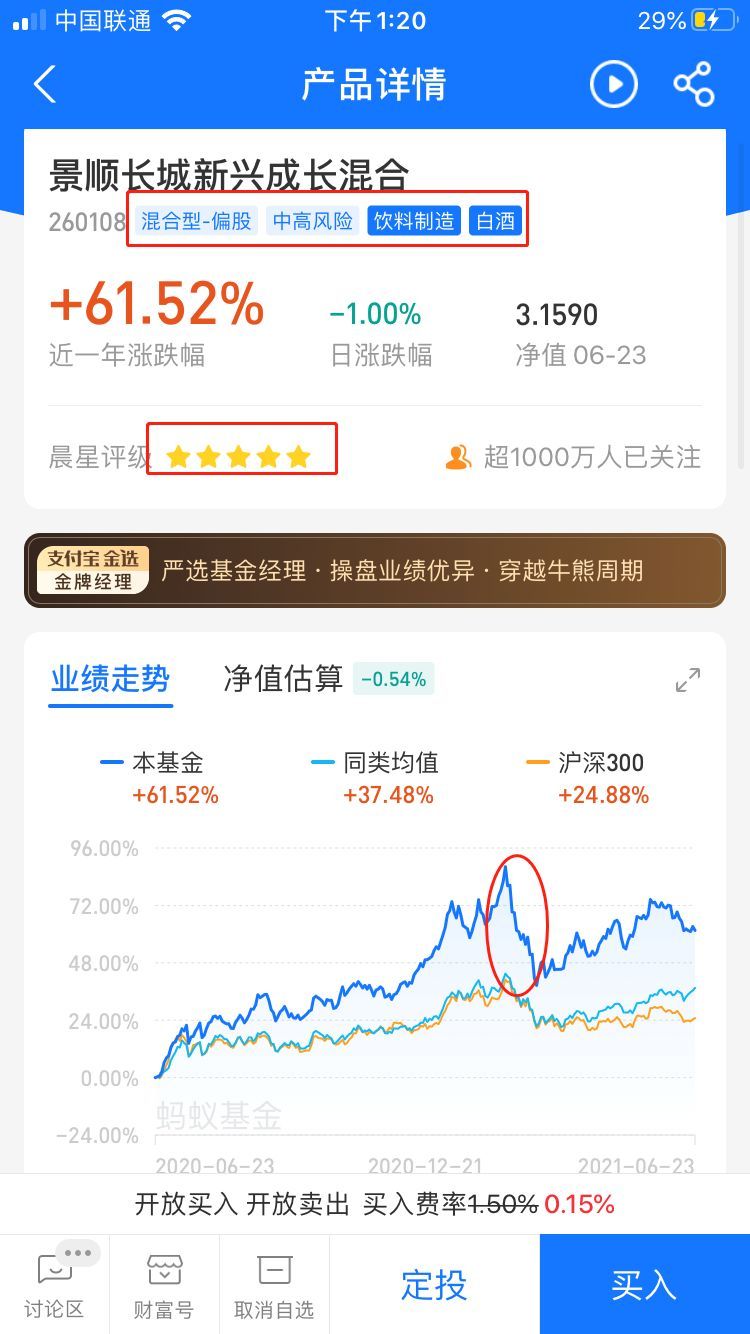The image size is (750, 1334).
Task: Tap the back arrow to exit product details
Action: (x=44, y=84)
